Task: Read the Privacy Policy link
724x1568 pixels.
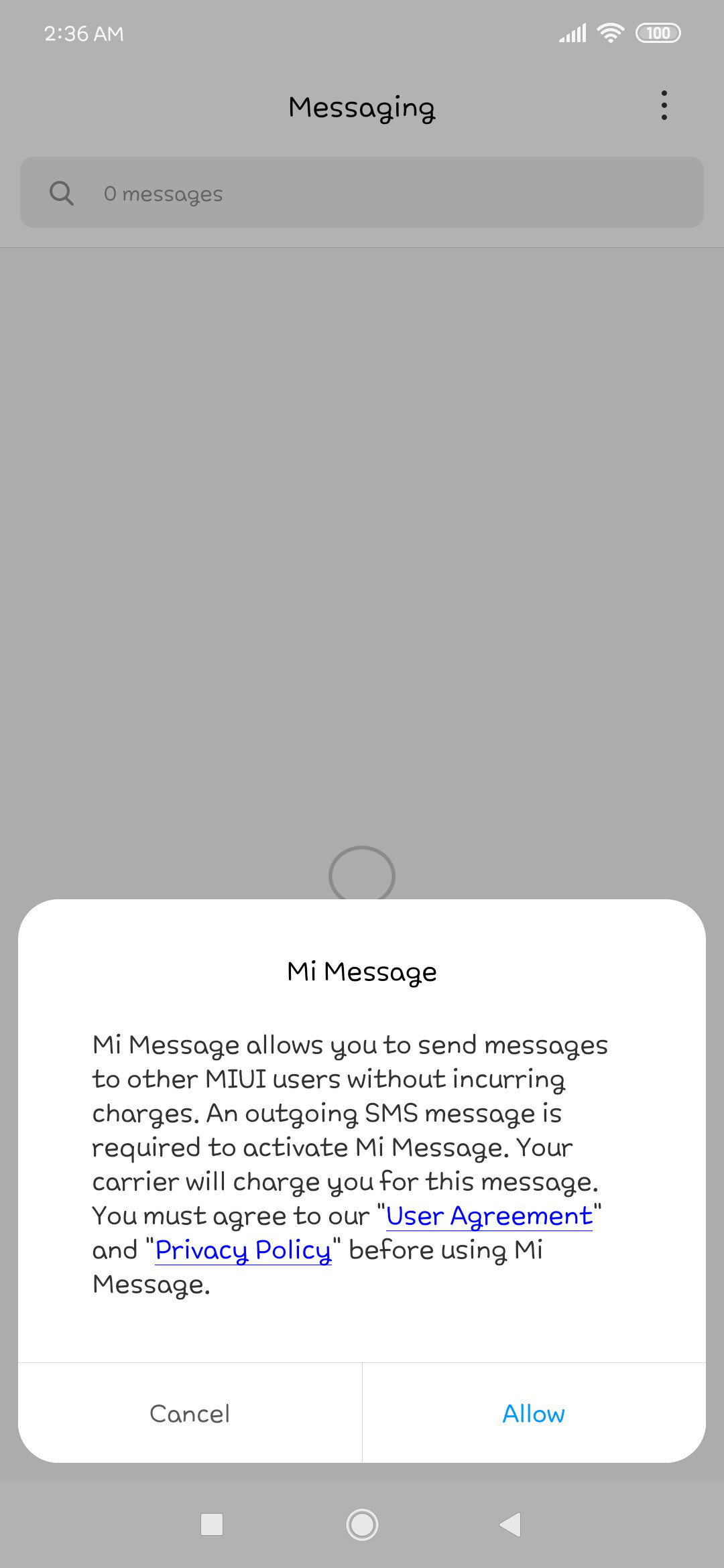Action: pyautogui.click(x=243, y=1250)
